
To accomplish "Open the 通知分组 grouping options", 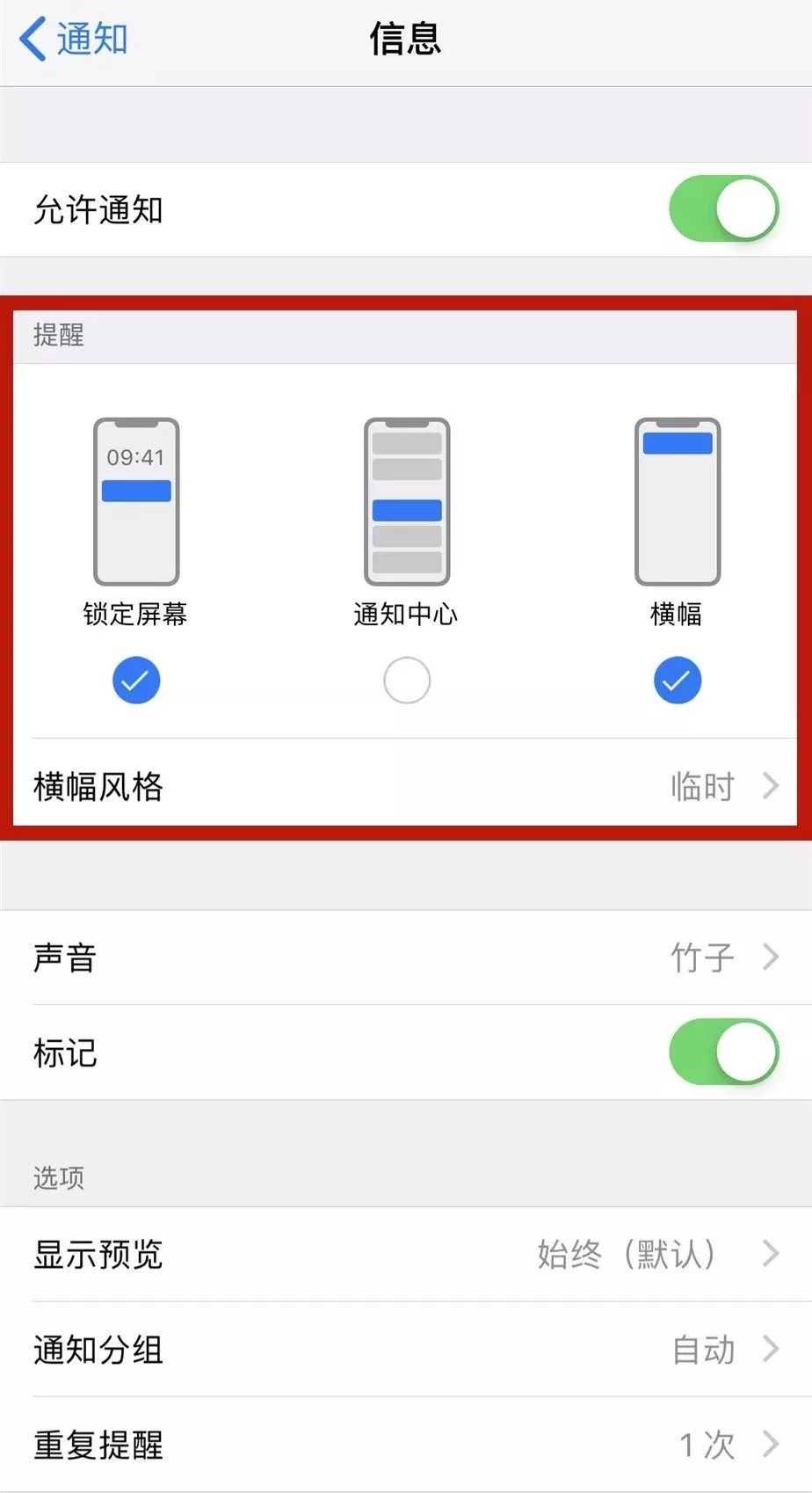I will point(406,1350).
